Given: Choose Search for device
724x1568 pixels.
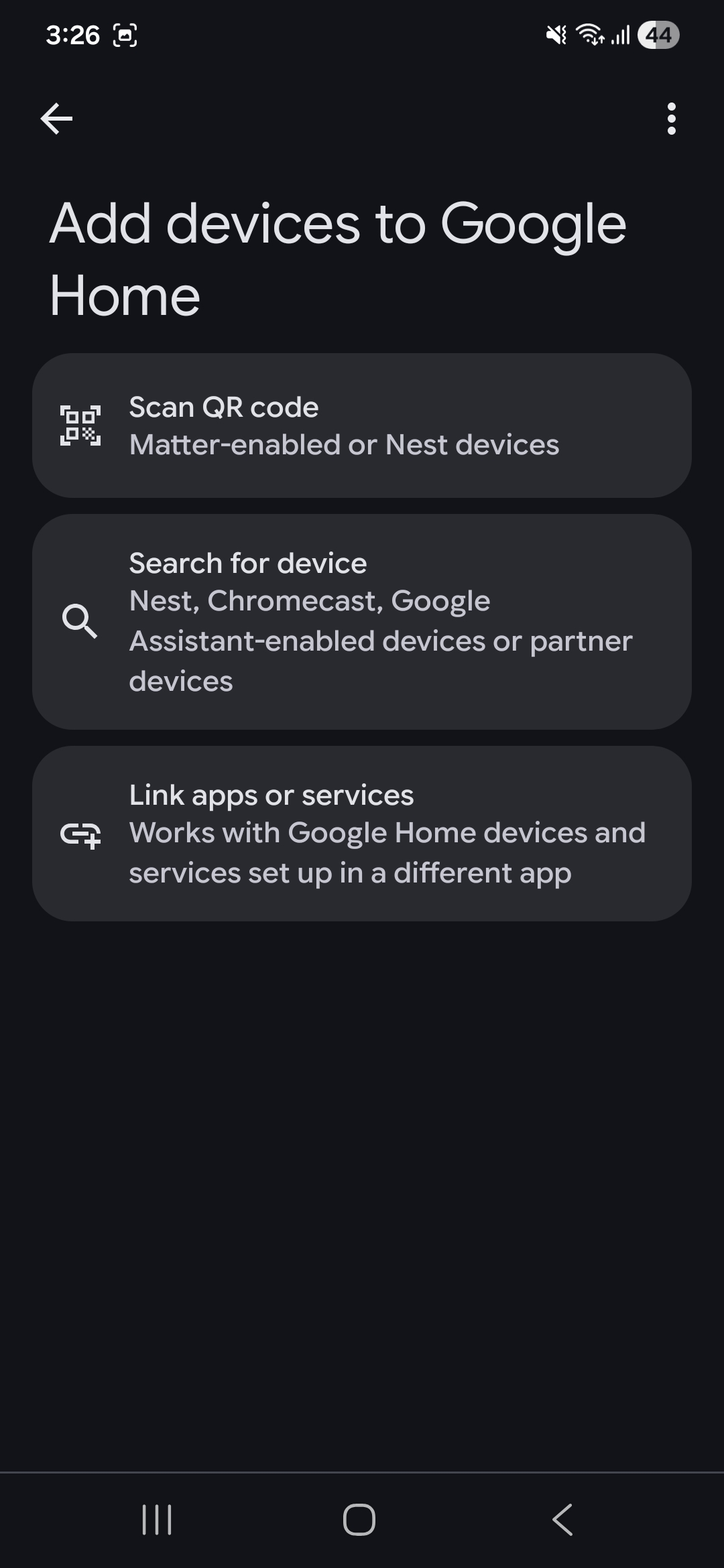Looking at the screenshot, I should point(362,621).
